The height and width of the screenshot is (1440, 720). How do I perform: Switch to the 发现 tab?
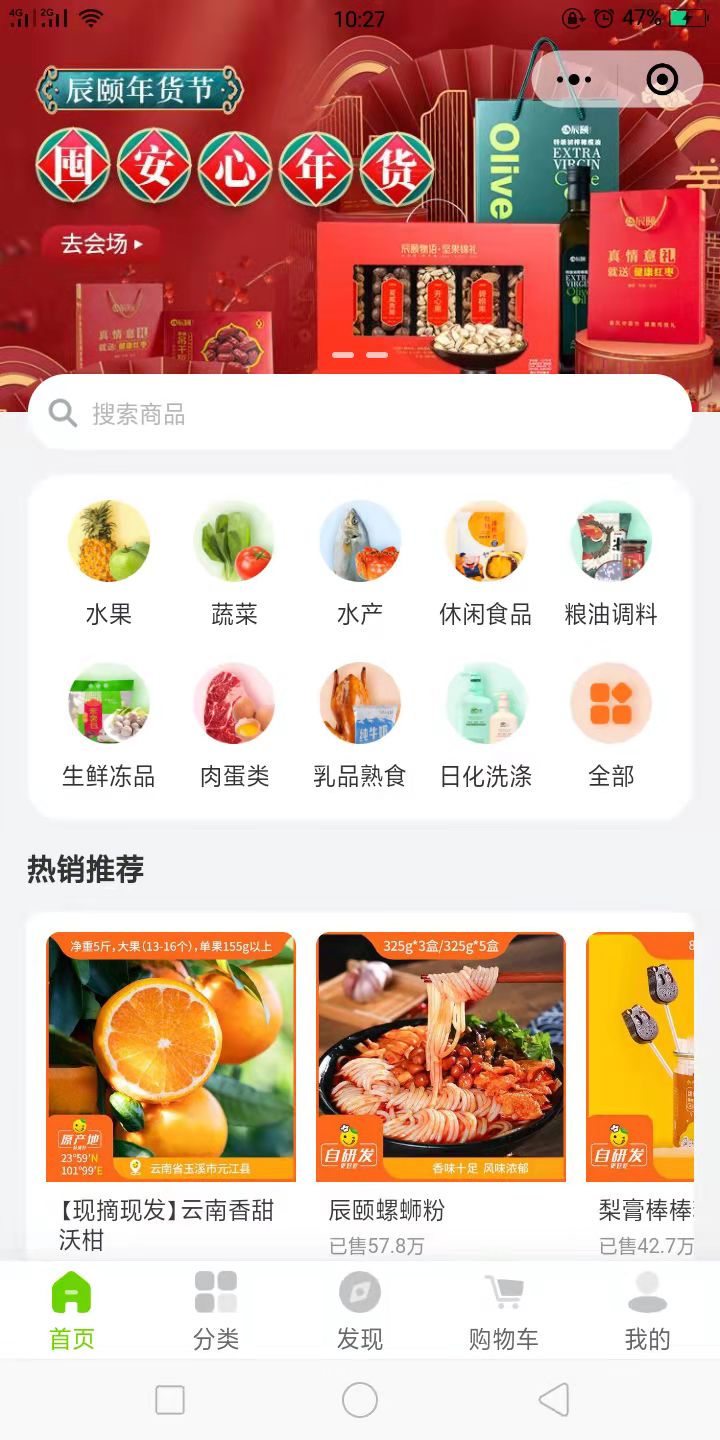coord(360,1310)
